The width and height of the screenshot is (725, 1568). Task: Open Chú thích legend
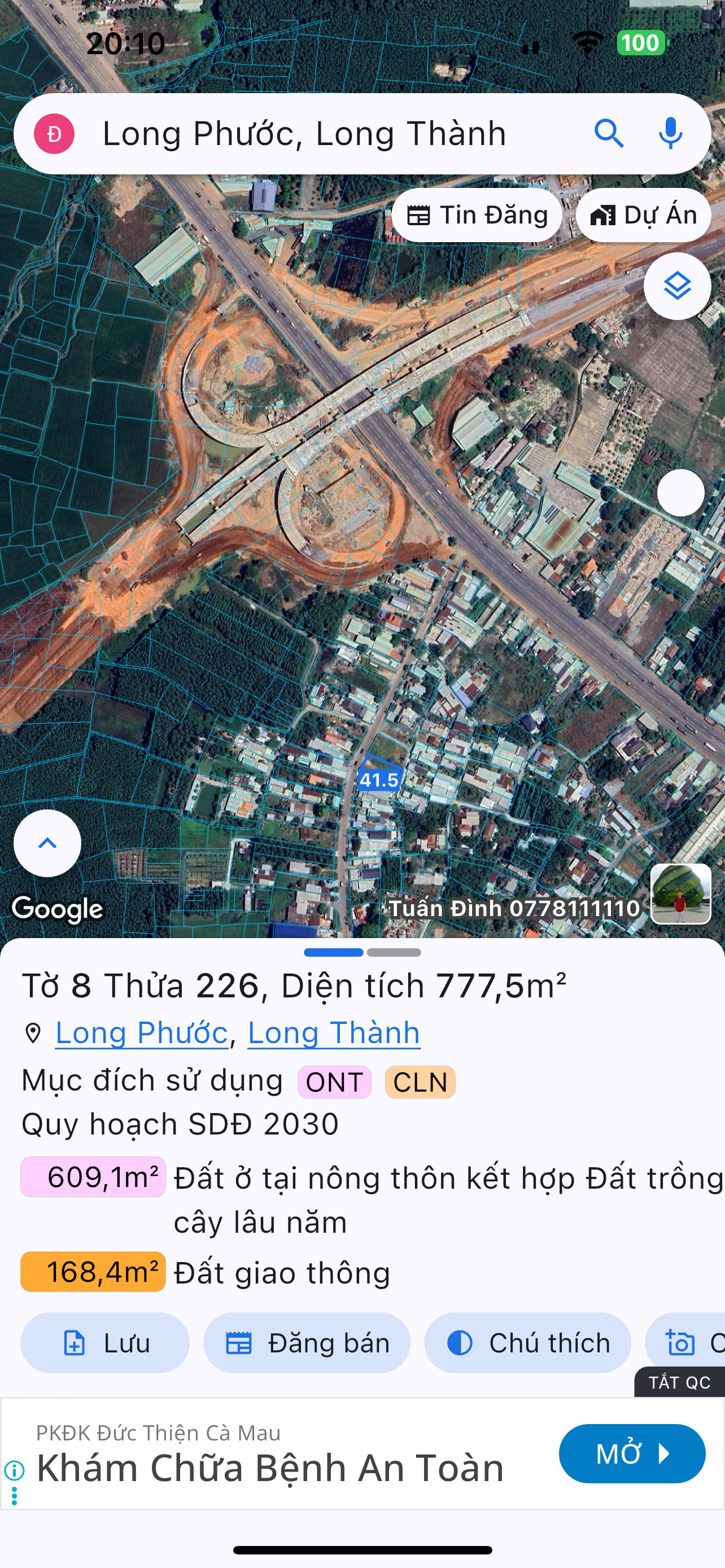(x=527, y=1343)
